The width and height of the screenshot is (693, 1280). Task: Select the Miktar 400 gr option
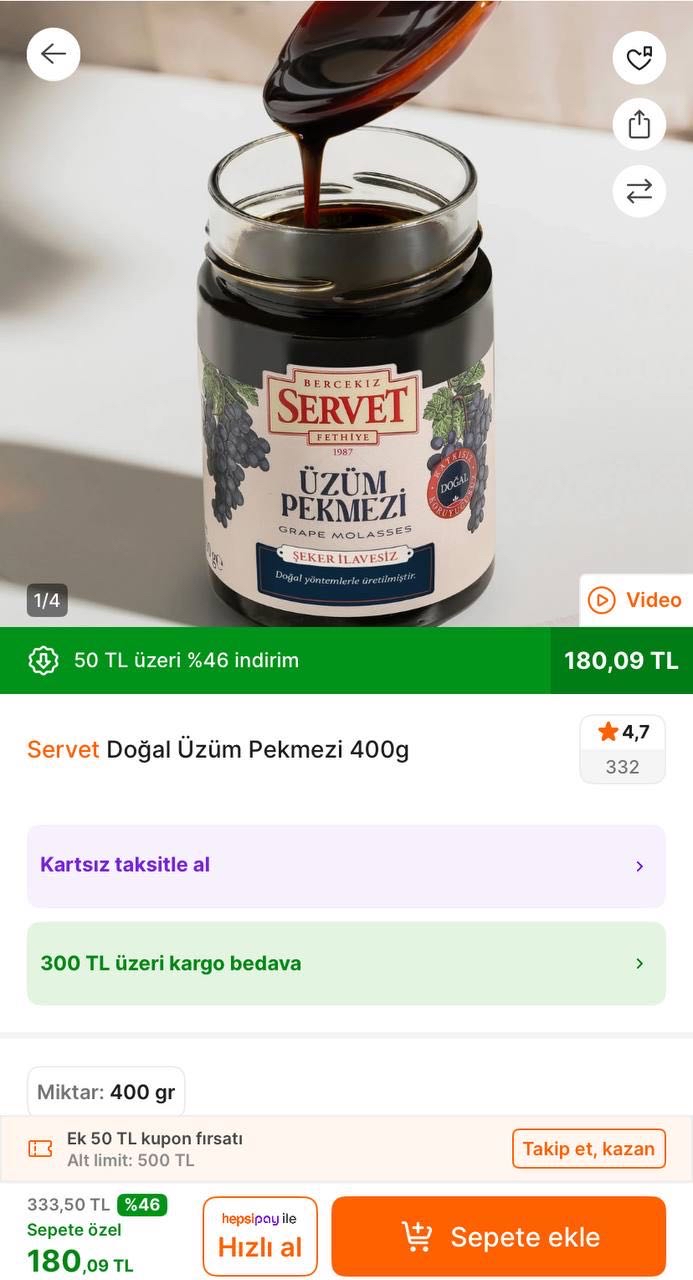[x=106, y=1092]
